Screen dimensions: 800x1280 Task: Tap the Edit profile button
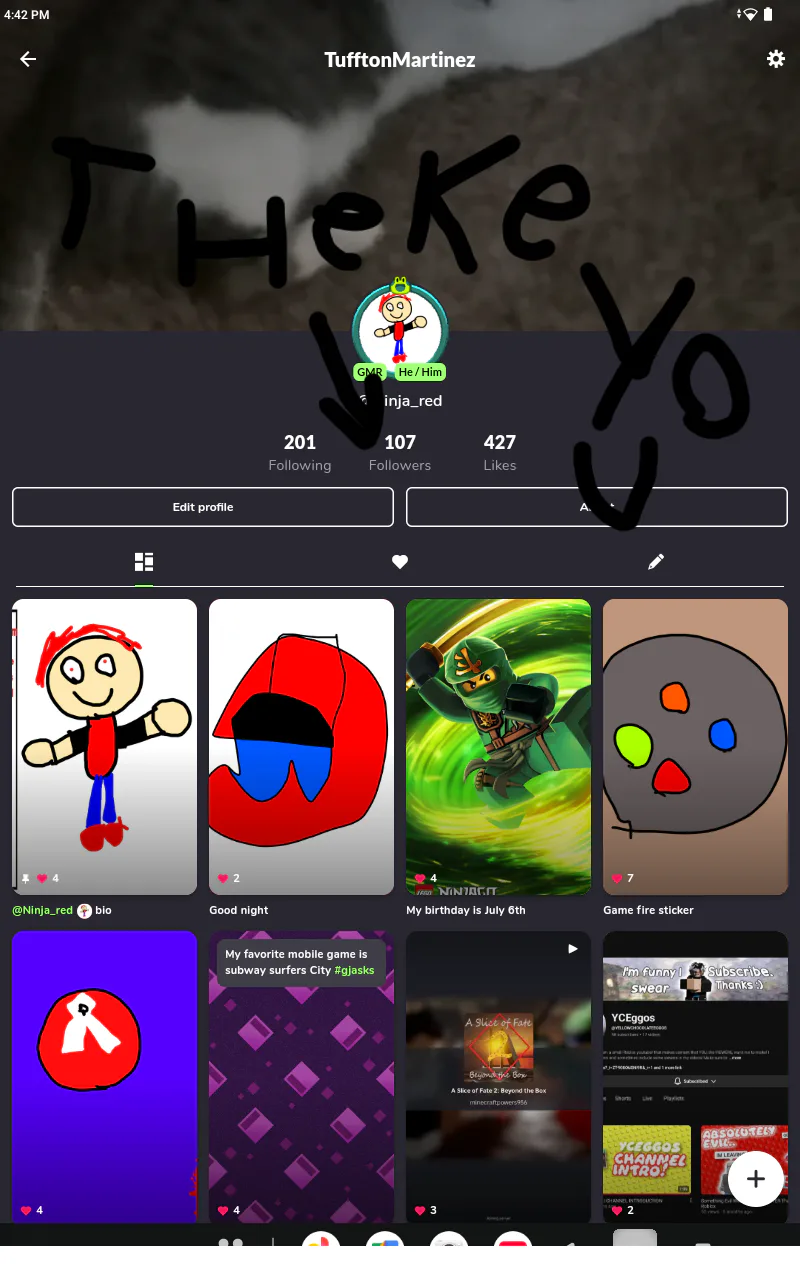(x=203, y=507)
